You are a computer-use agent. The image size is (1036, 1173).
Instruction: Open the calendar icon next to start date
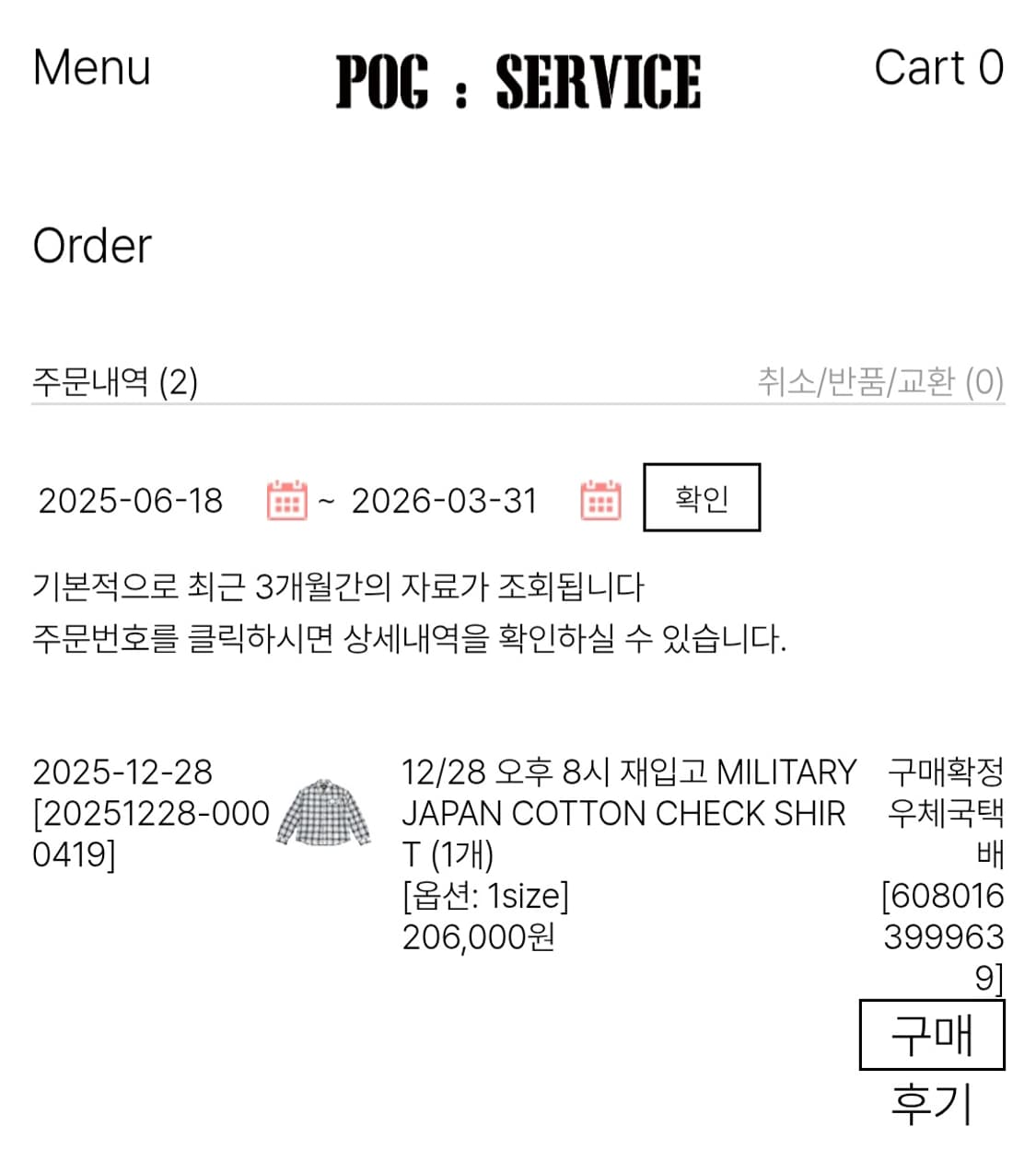click(x=286, y=498)
